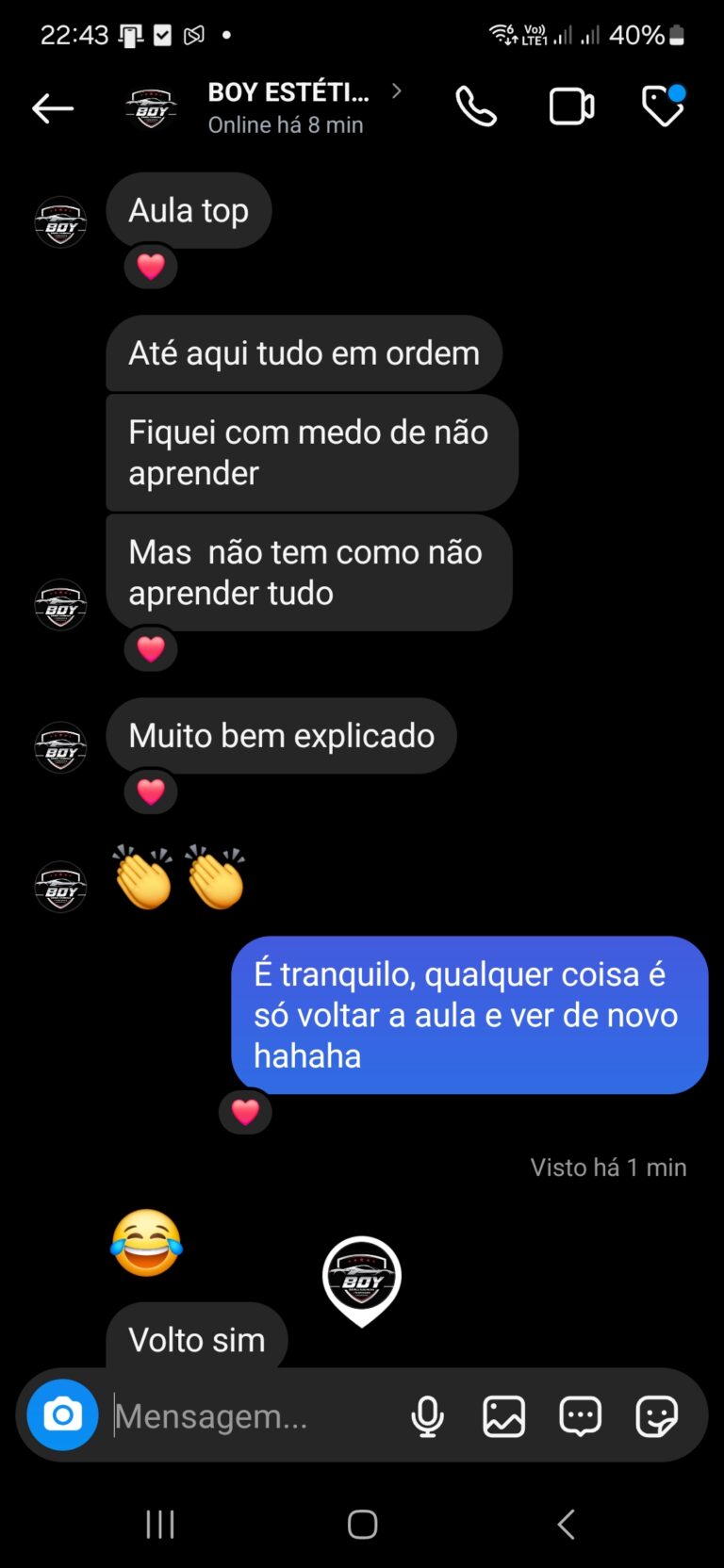Open recent apps
724x1568 pixels.
click(160, 1524)
